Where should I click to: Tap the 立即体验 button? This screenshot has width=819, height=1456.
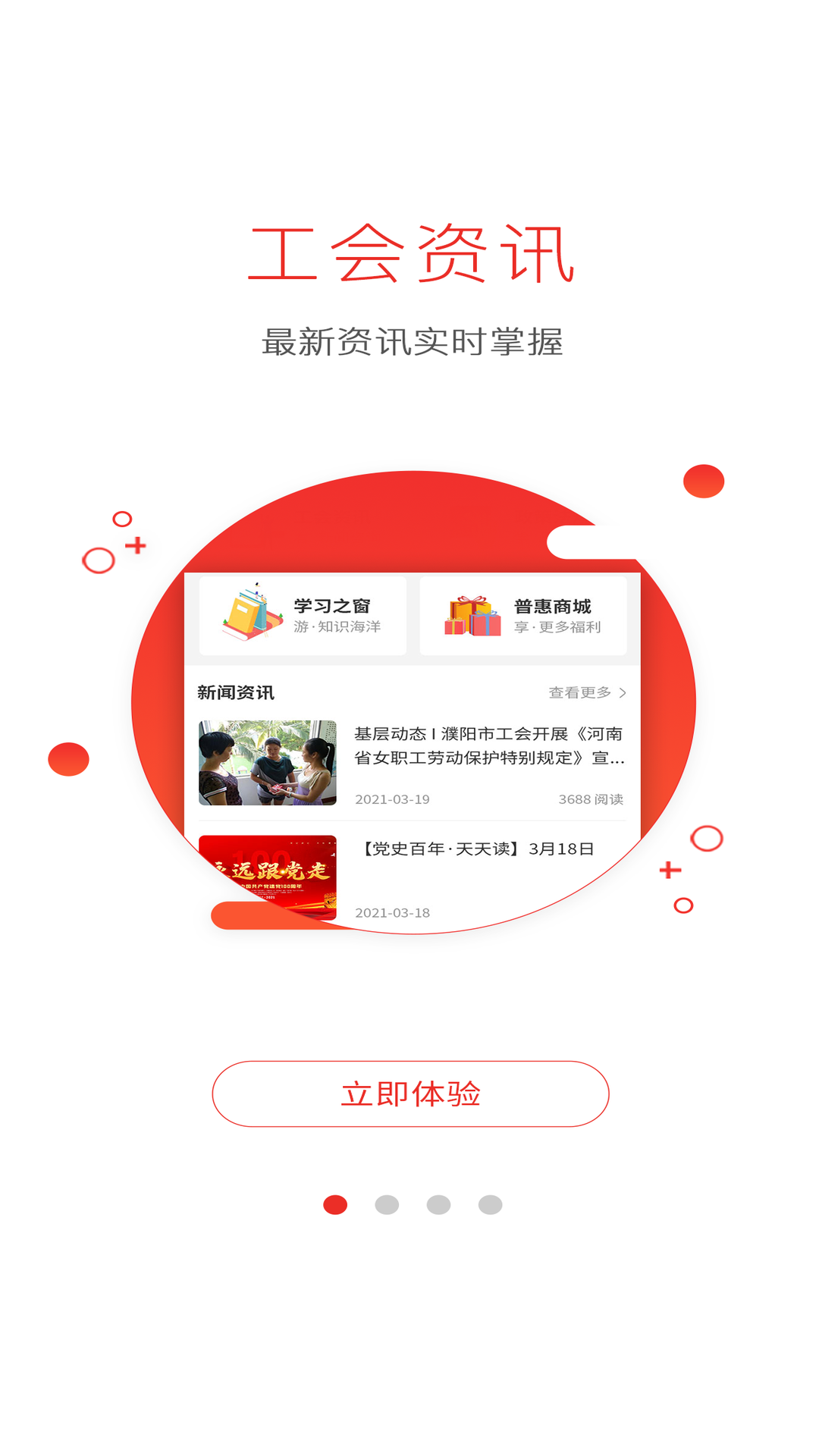tap(410, 1094)
